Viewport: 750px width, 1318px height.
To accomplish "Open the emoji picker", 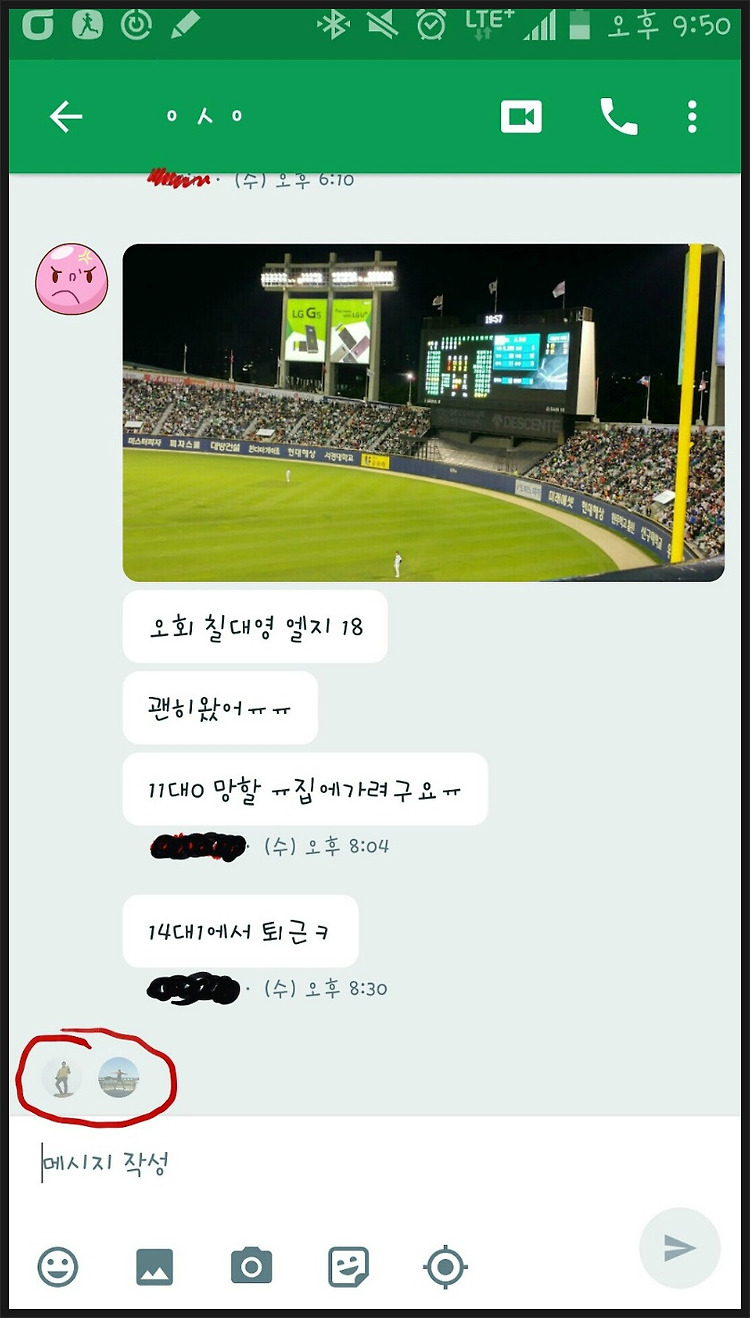I will pos(58,1267).
